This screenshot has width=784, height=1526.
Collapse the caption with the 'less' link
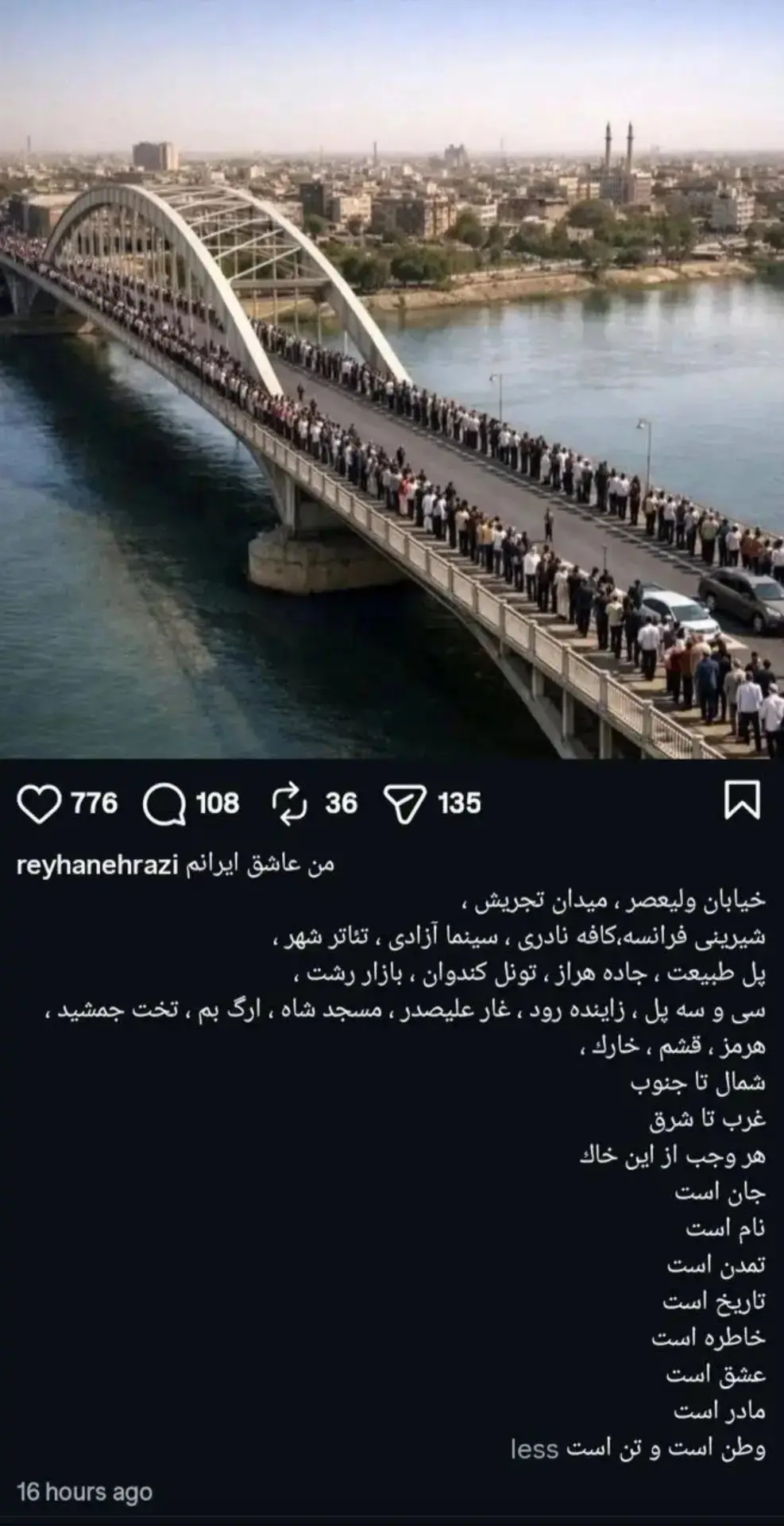(535, 1450)
